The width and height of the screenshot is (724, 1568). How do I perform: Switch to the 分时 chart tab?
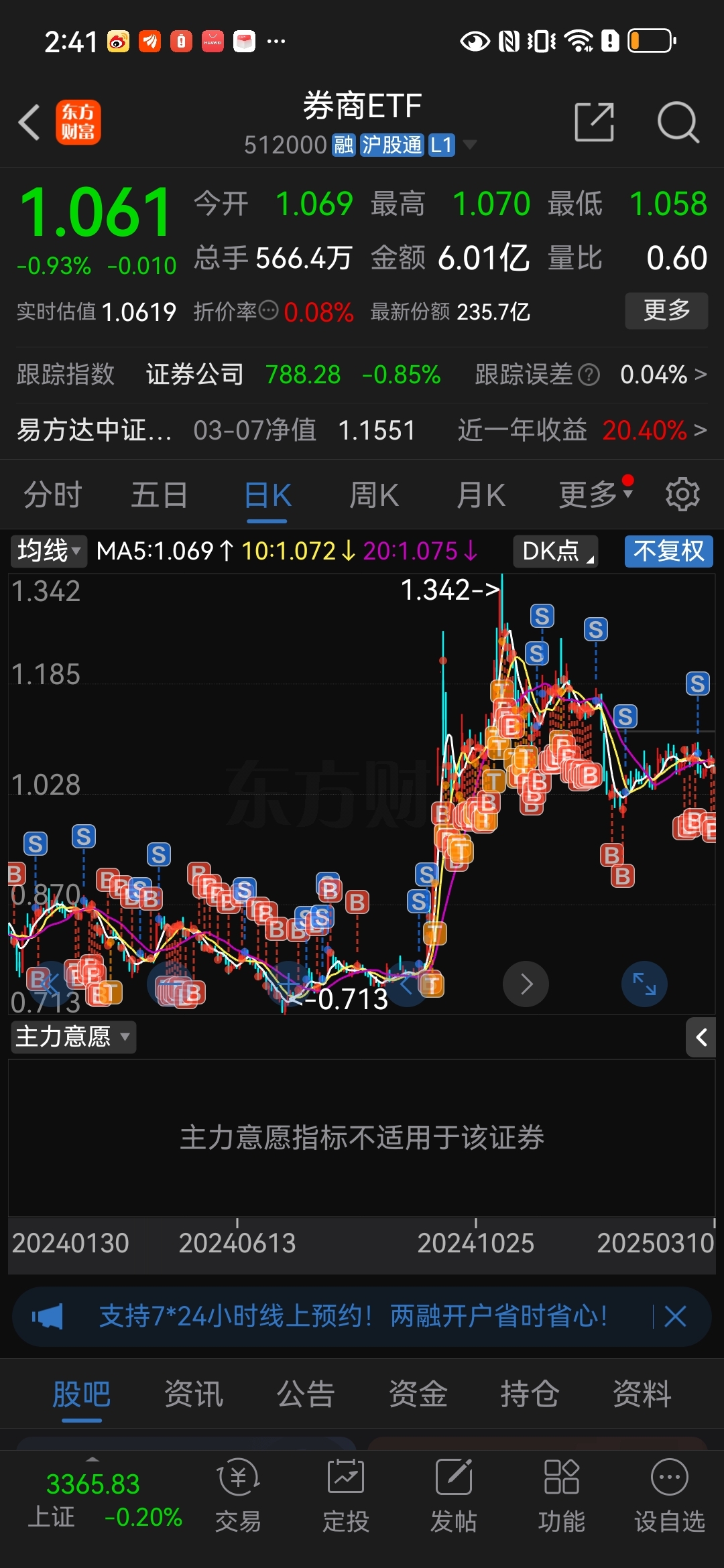[52, 496]
